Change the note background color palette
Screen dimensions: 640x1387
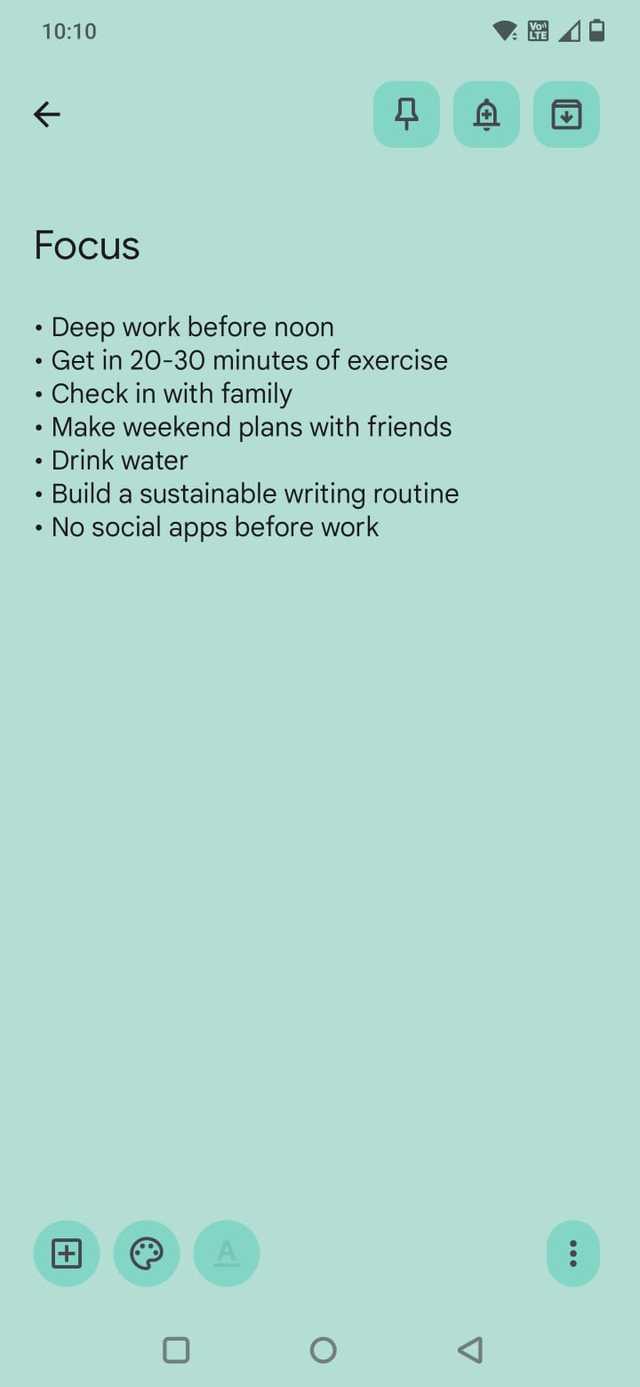(x=146, y=1253)
